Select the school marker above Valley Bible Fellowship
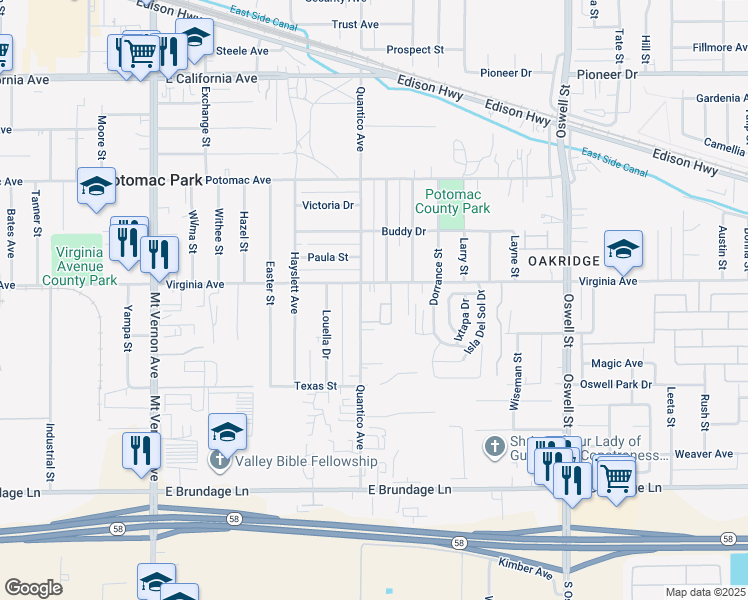 point(228,434)
